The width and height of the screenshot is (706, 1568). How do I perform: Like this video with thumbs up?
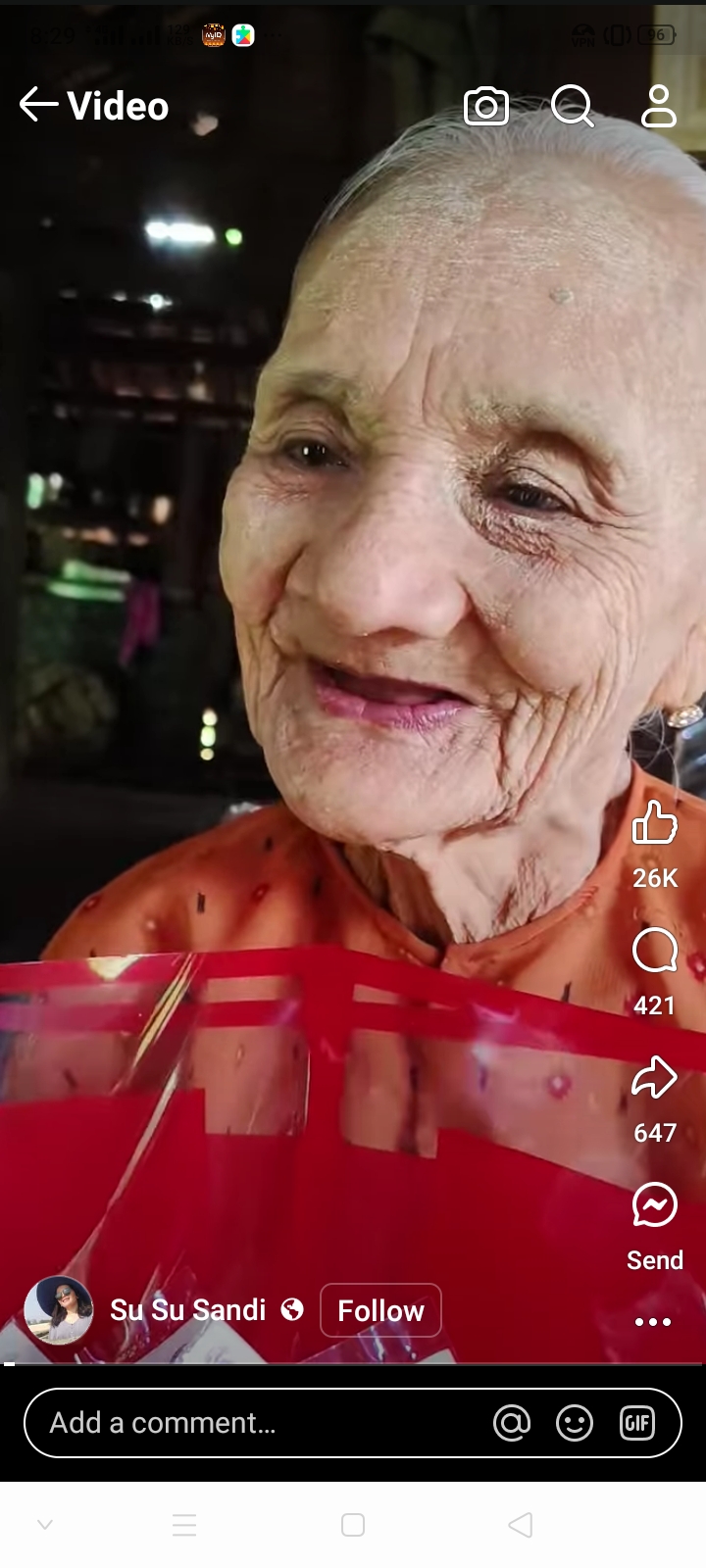pos(654,823)
